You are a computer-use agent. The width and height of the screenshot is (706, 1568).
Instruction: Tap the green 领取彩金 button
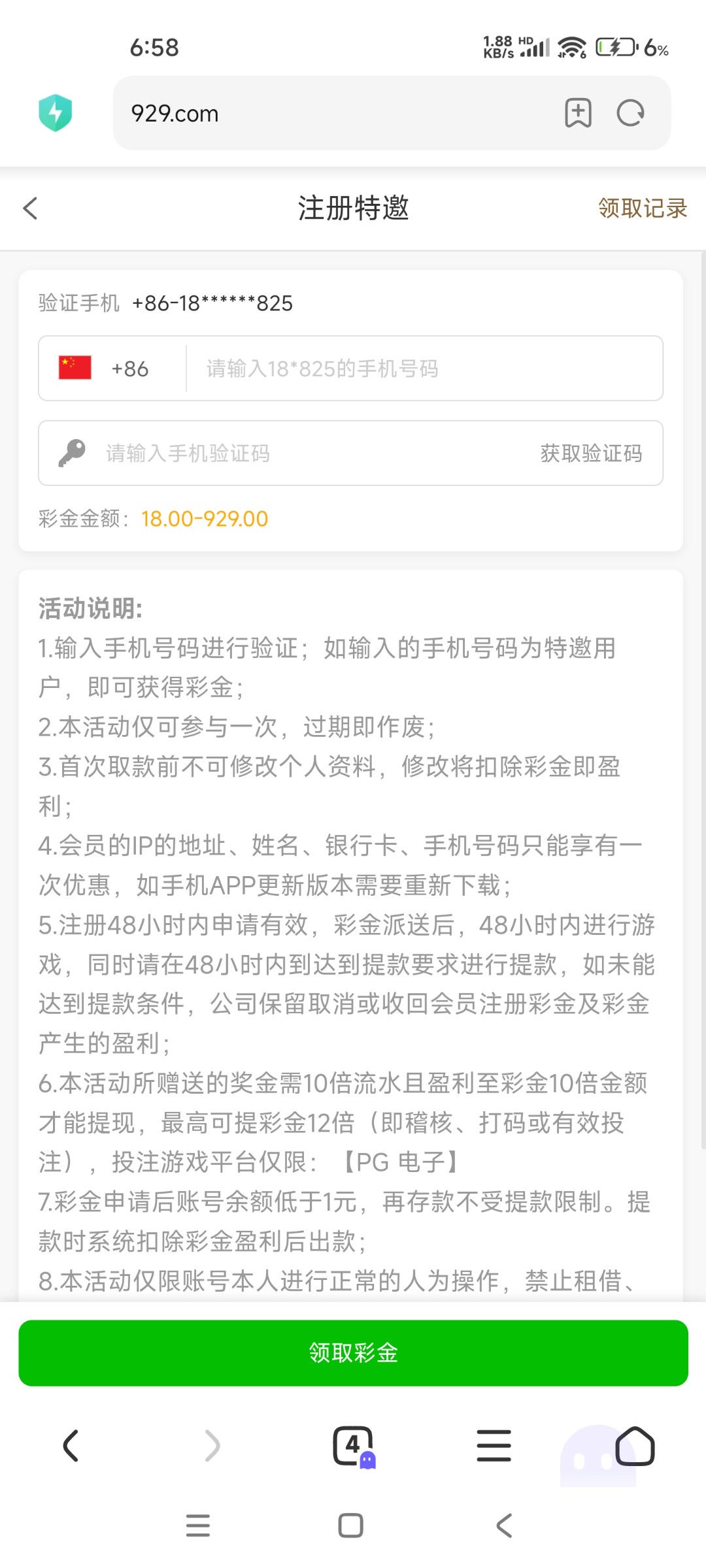(x=353, y=1352)
